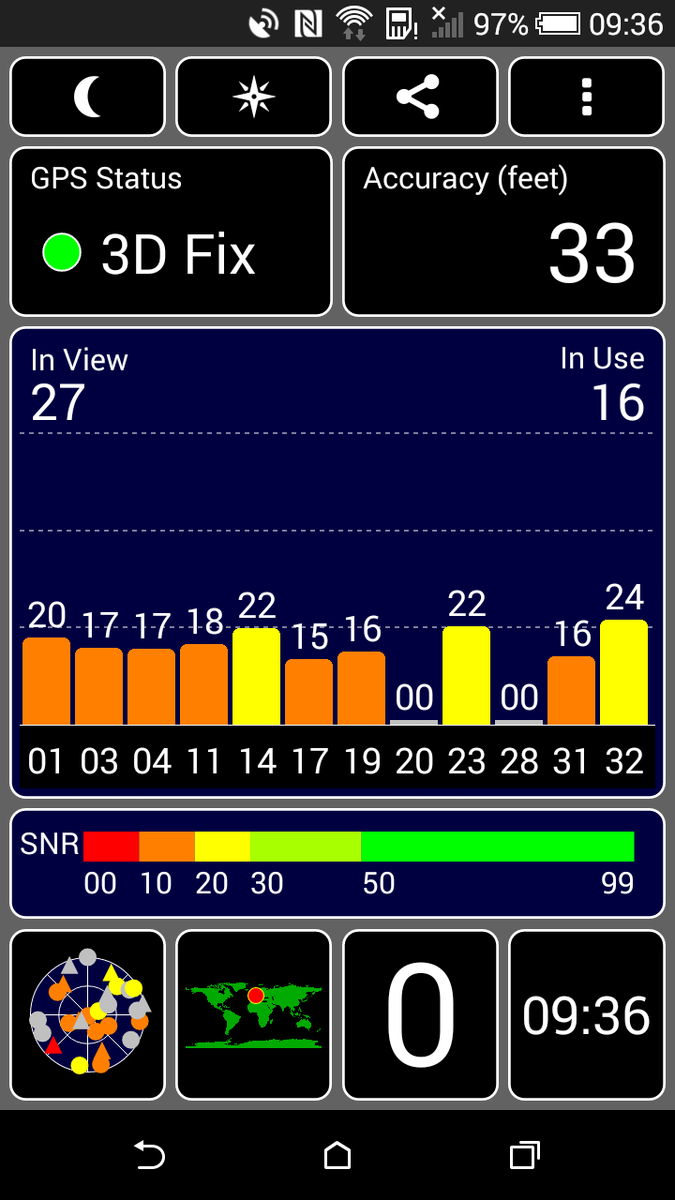Open the compass rose view
This screenshot has width=675, height=1200.
pos(254,97)
